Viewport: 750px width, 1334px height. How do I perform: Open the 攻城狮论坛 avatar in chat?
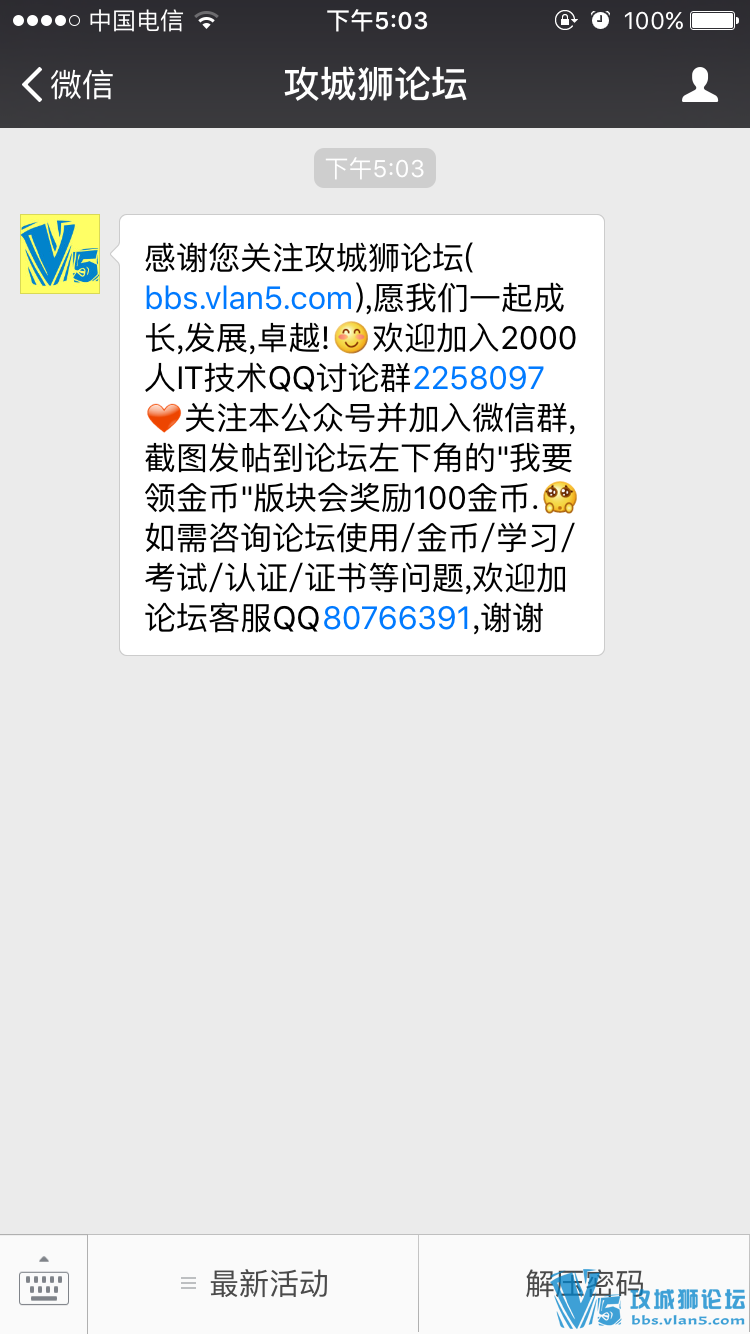click(x=60, y=254)
